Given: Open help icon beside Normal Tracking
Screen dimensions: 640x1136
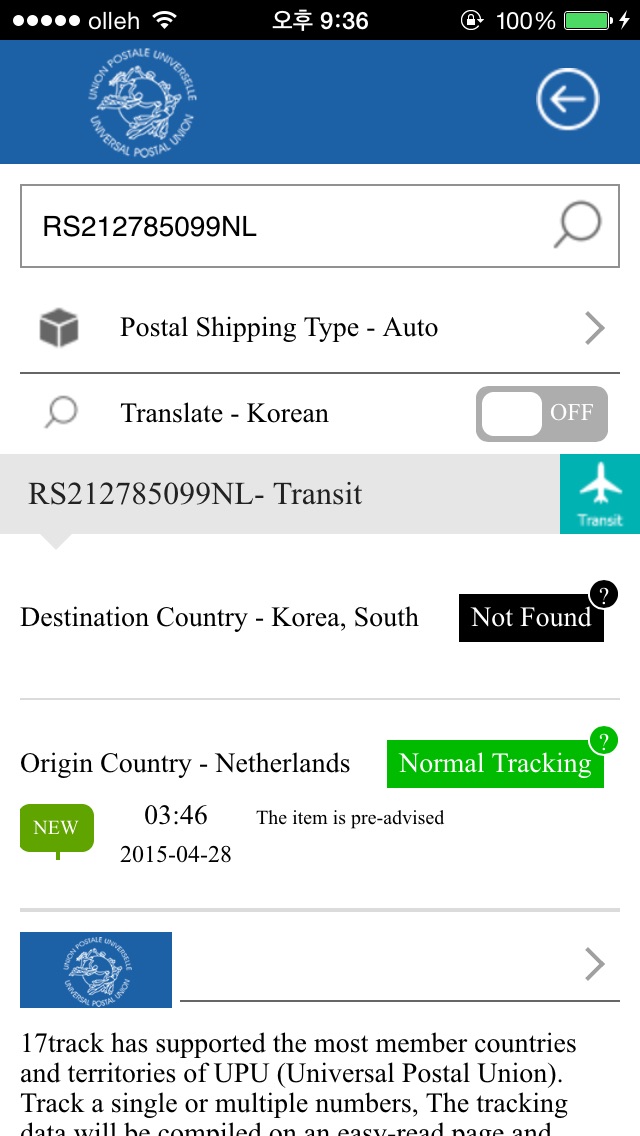Looking at the screenshot, I should click(604, 741).
